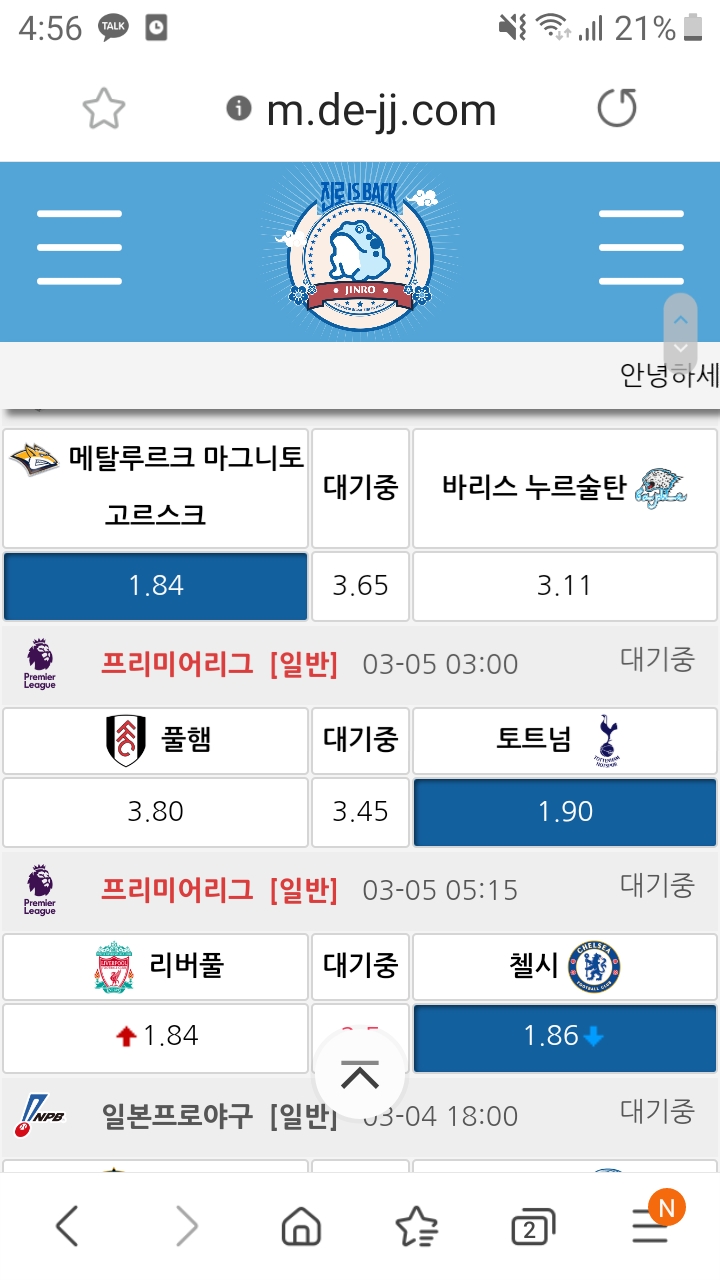Open the browser main menu
The width and height of the screenshot is (720, 1280).
(x=651, y=1226)
